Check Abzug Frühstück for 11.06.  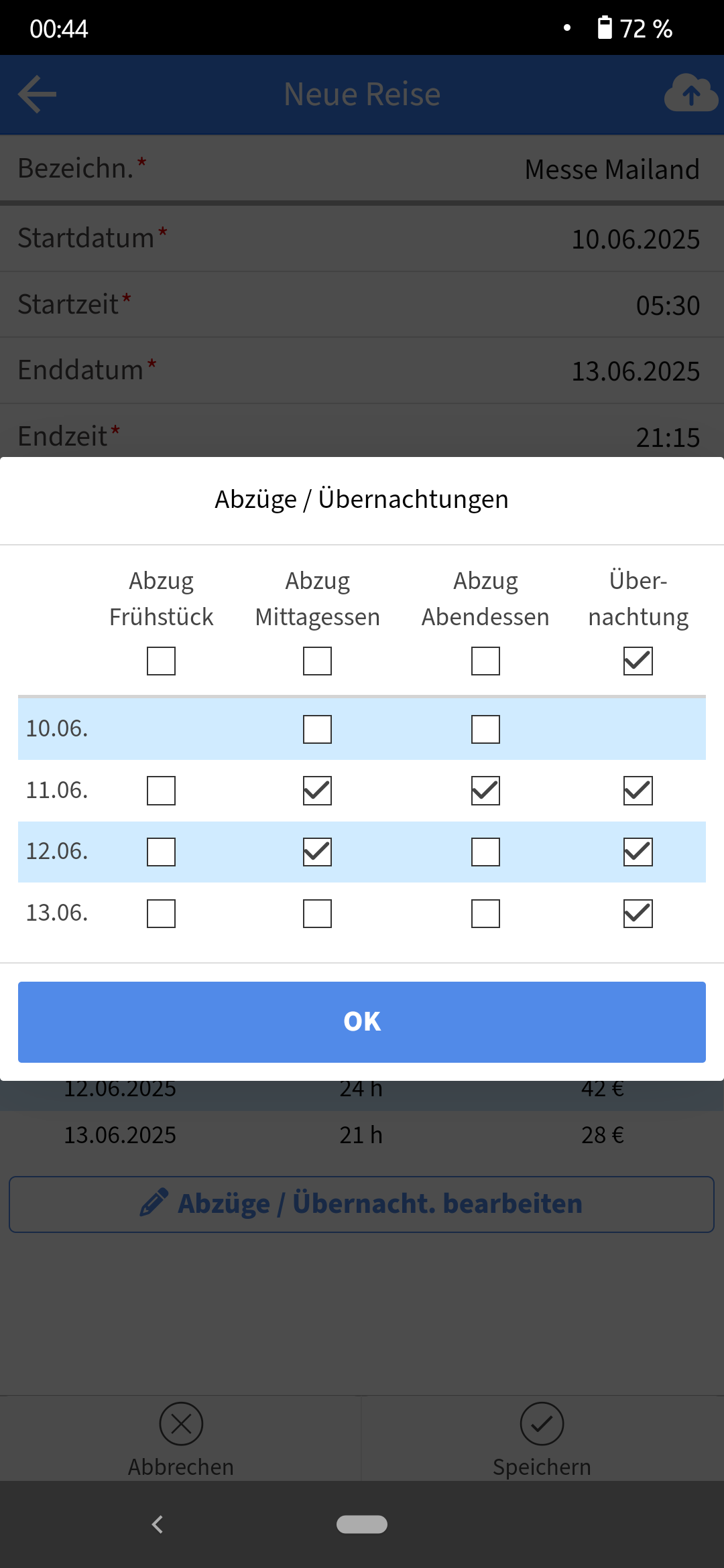[x=161, y=791]
